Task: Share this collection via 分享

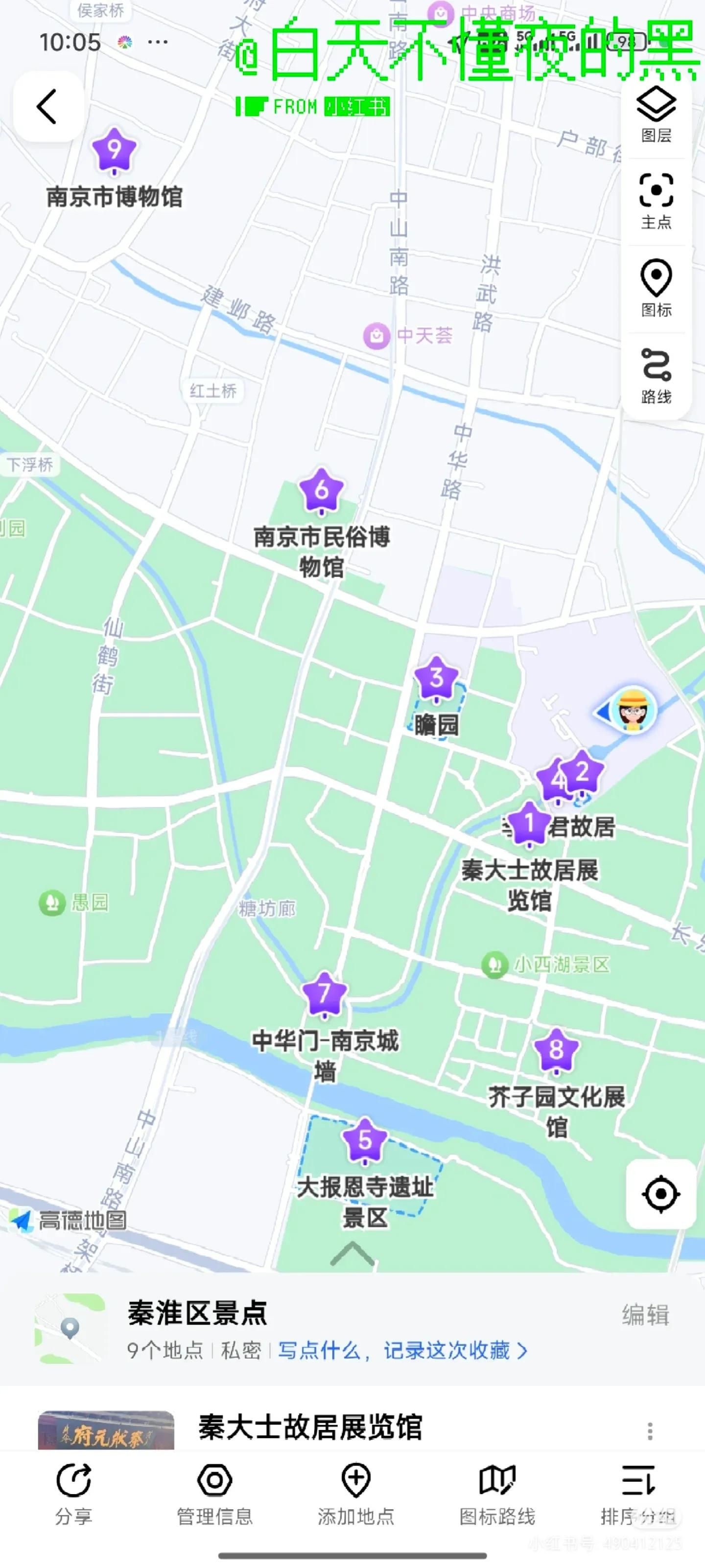Action: 73,1493
